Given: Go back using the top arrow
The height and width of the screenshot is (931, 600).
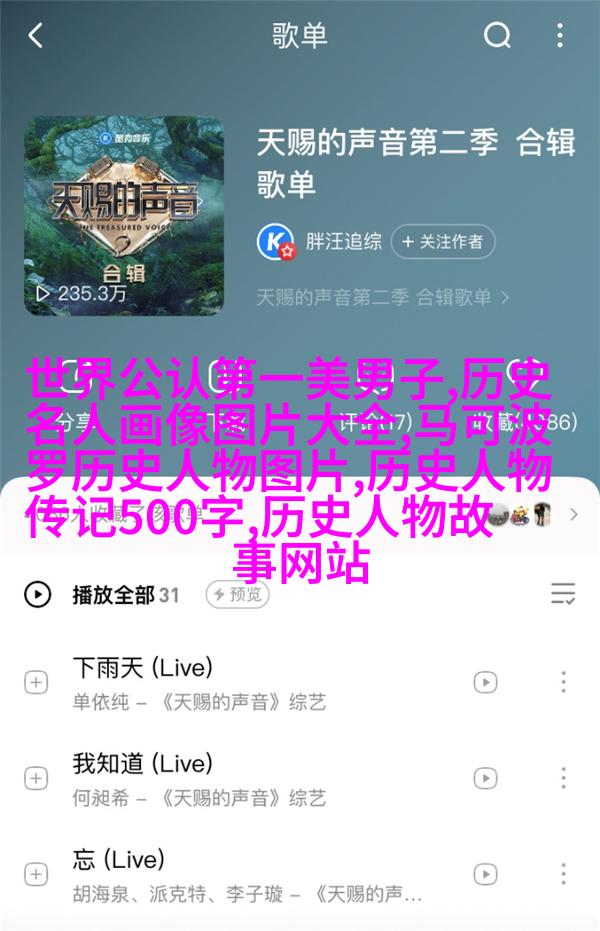Looking at the screenshot, I should pos(35,37).
